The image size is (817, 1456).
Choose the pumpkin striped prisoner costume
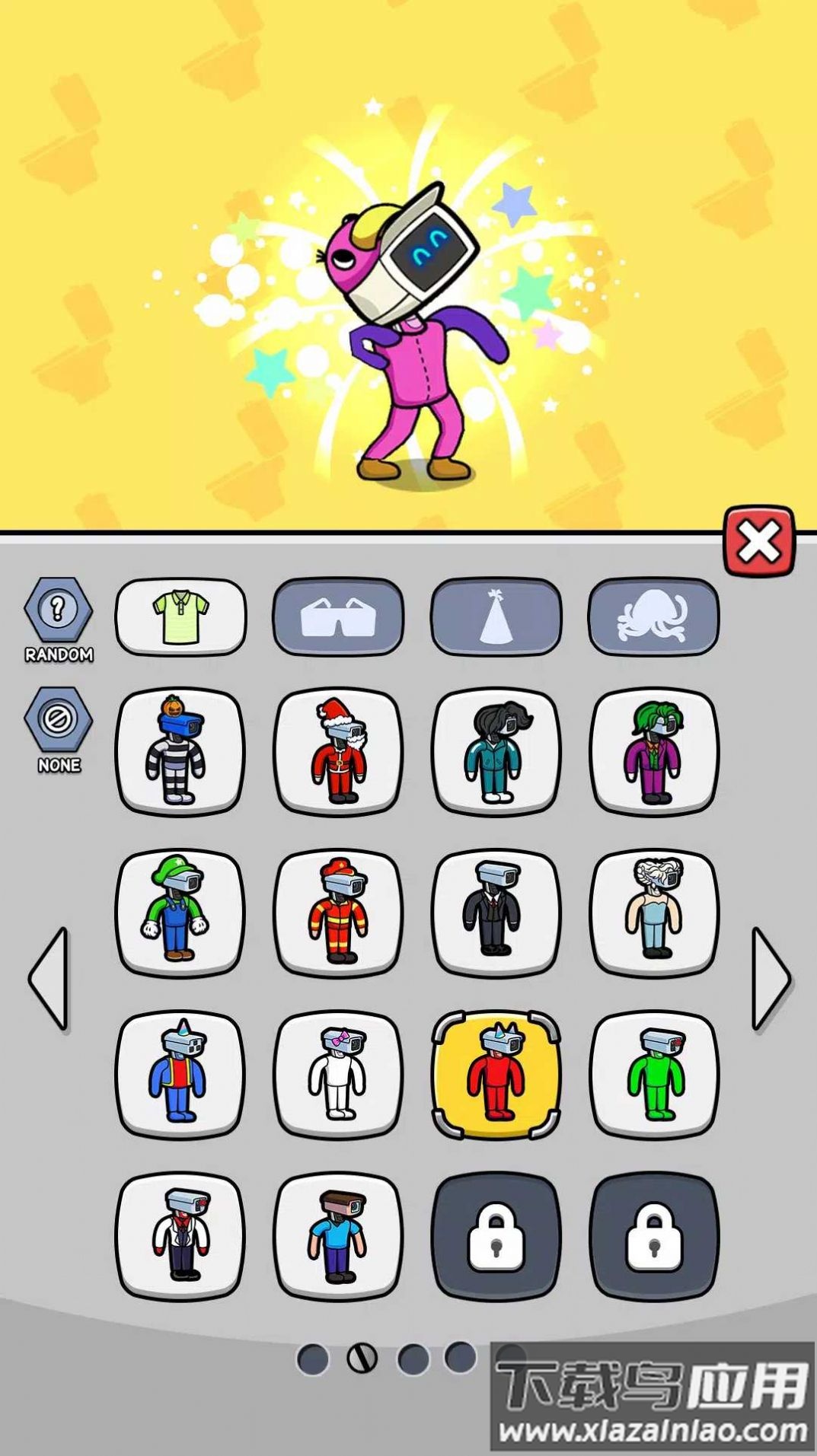(180, 752)
